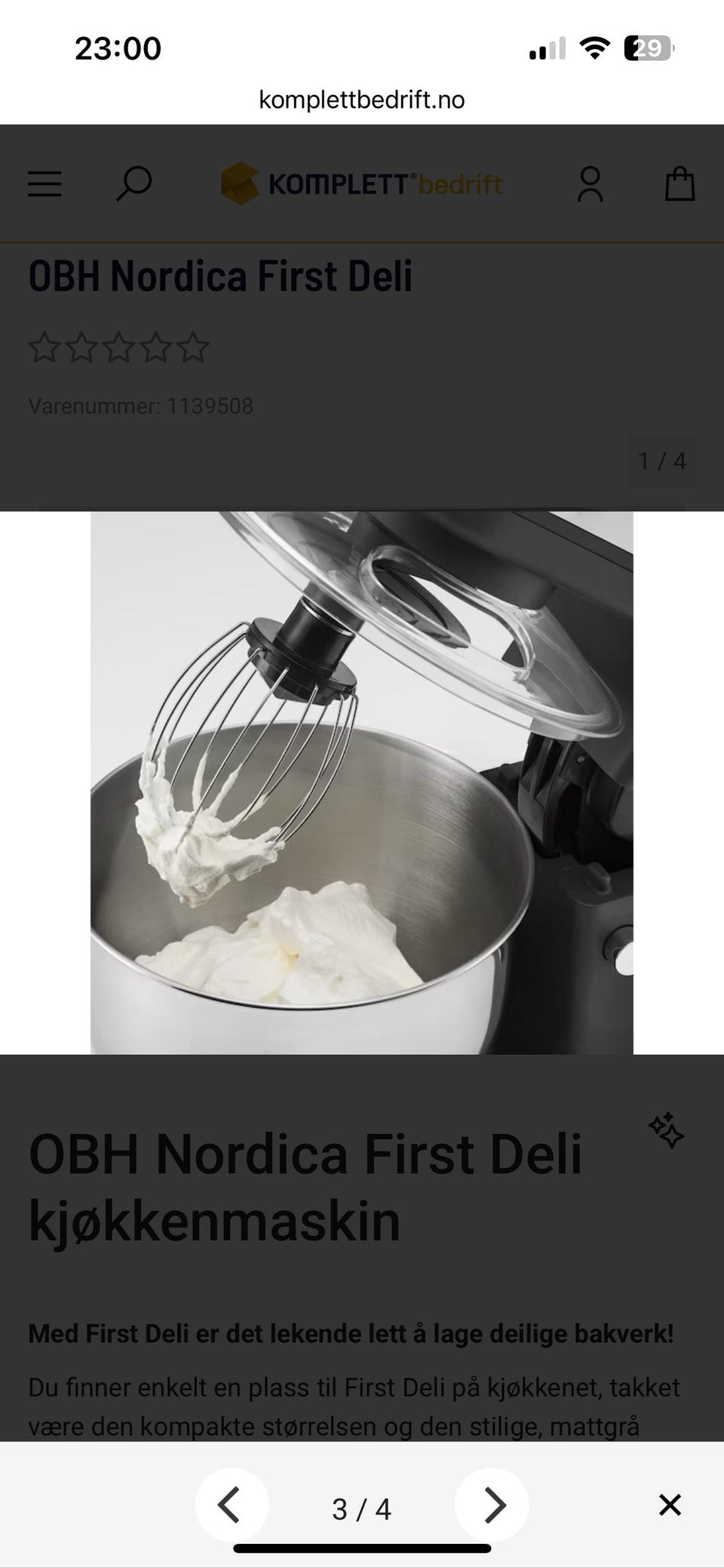The image size is (724, 1568).
Task: Open the account profile icon
Action: click(x=590, y=183)
